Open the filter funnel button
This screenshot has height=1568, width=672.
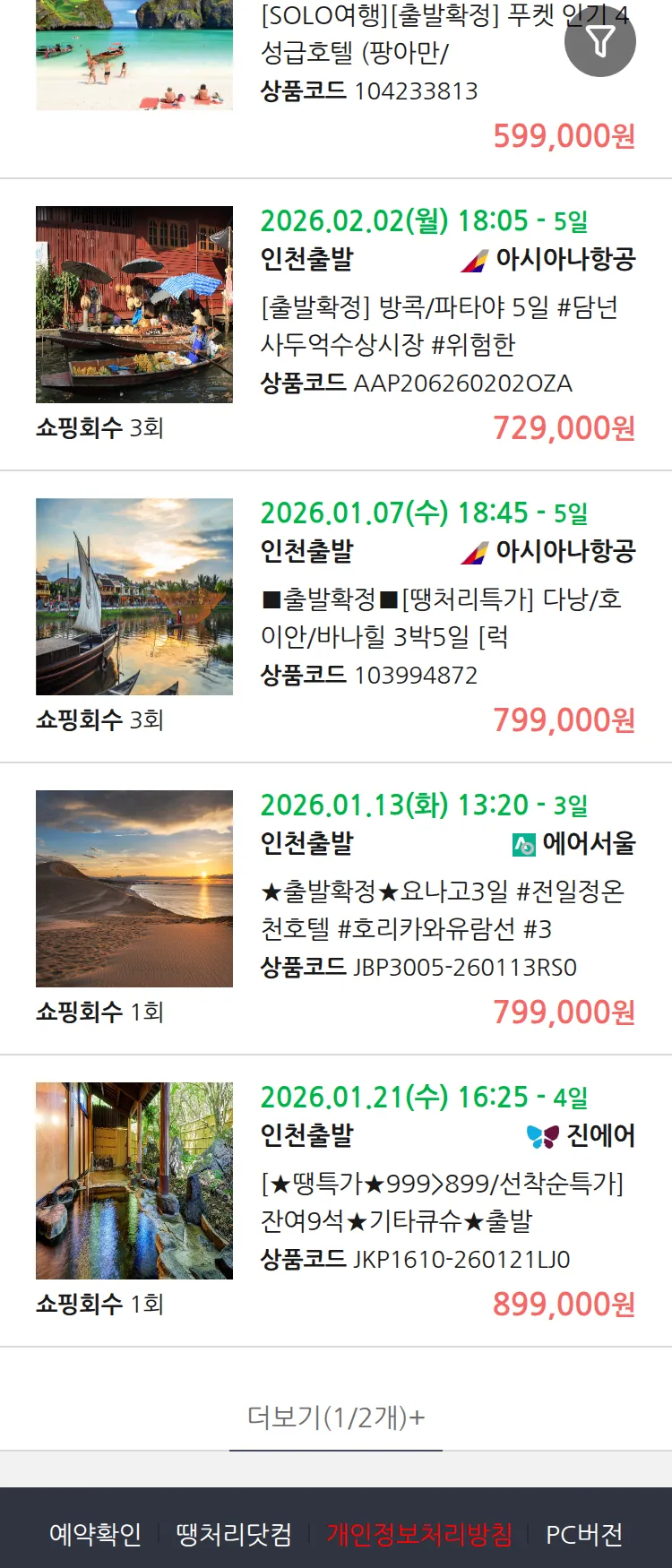[600, 41]
